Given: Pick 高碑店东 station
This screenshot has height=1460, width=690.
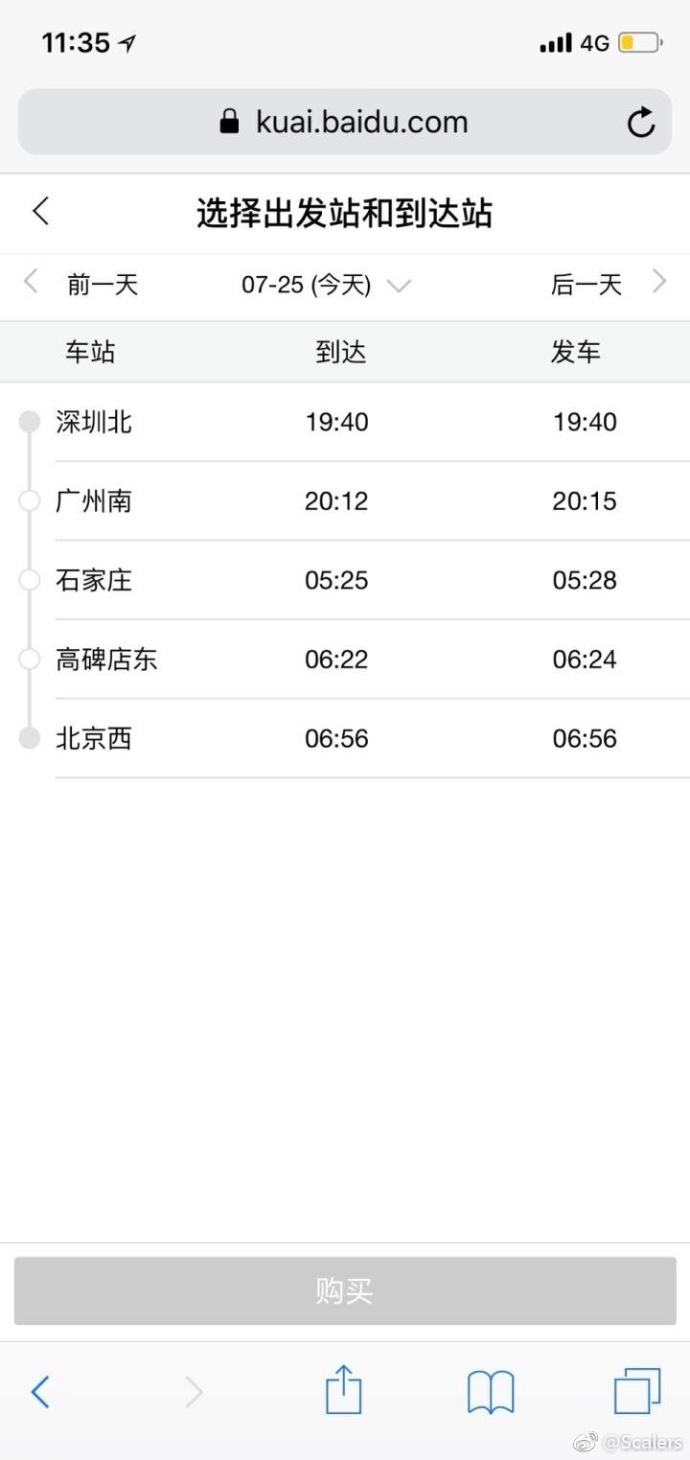Looking at the screenshot, I should pyautogui.click(x=106, y=659).
